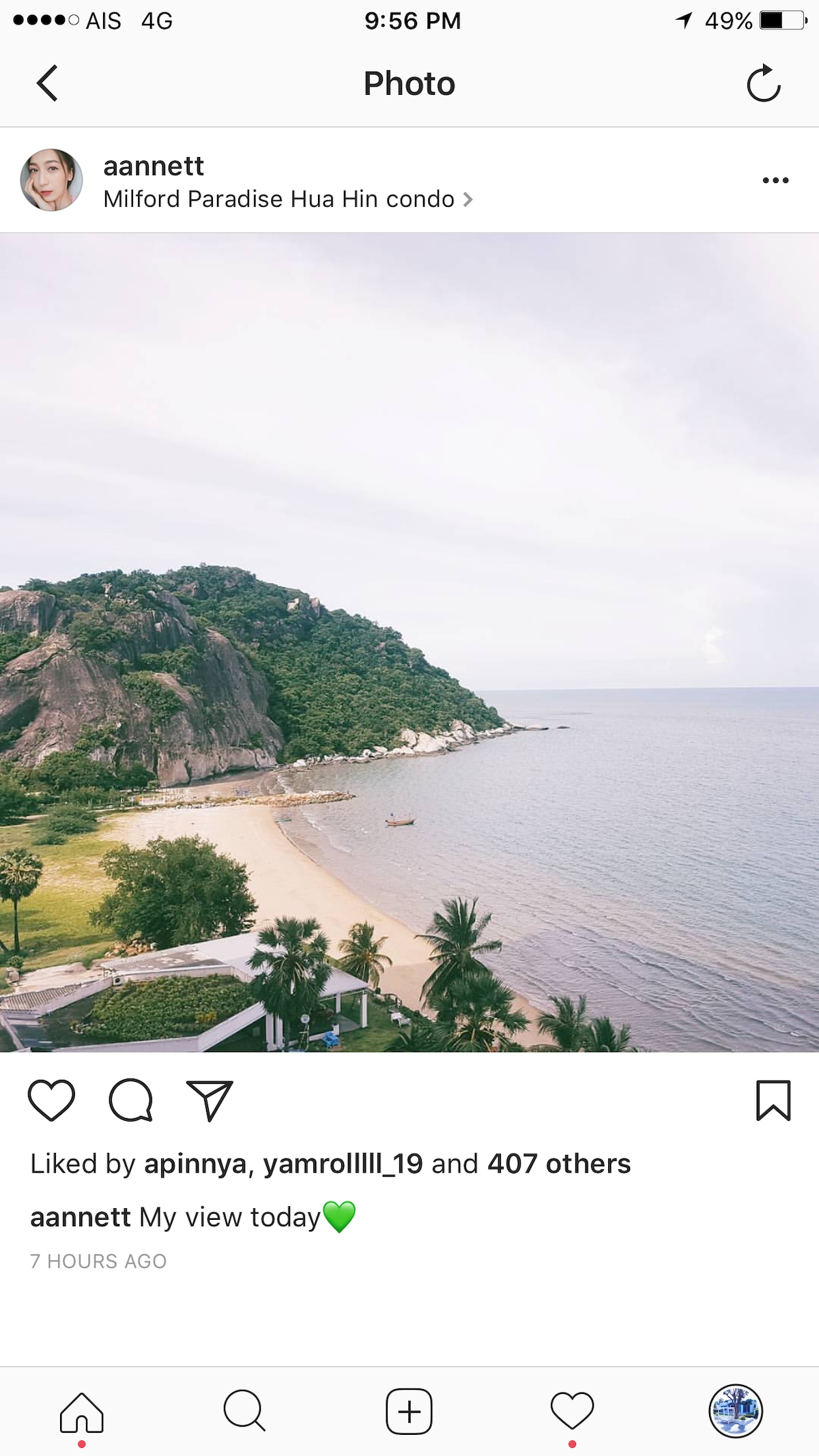This screenshot has width=819, height=1456.
Task: Switch to the Home tab
Action: [x=82, y=1413]
